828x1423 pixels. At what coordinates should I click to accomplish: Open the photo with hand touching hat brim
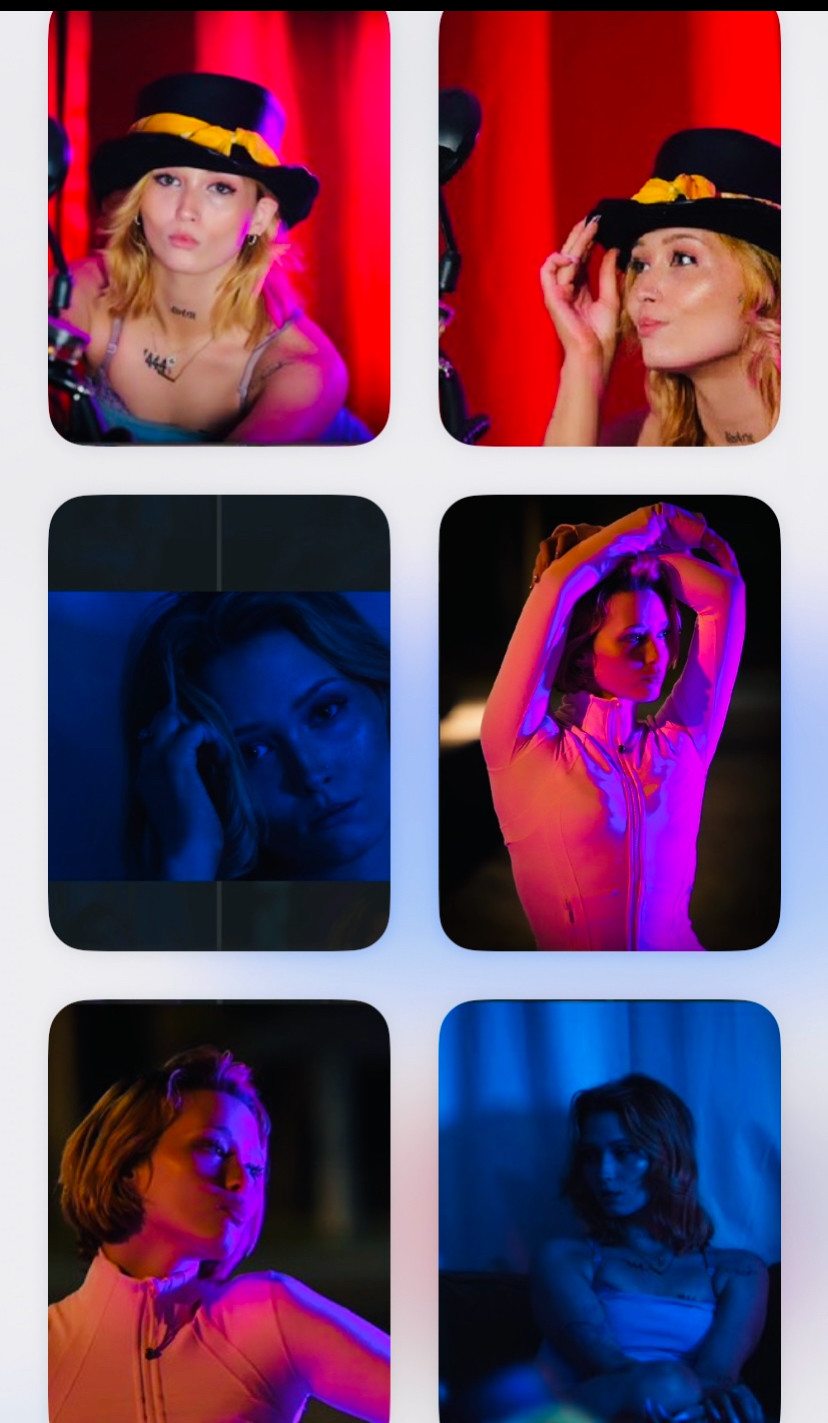609,228
